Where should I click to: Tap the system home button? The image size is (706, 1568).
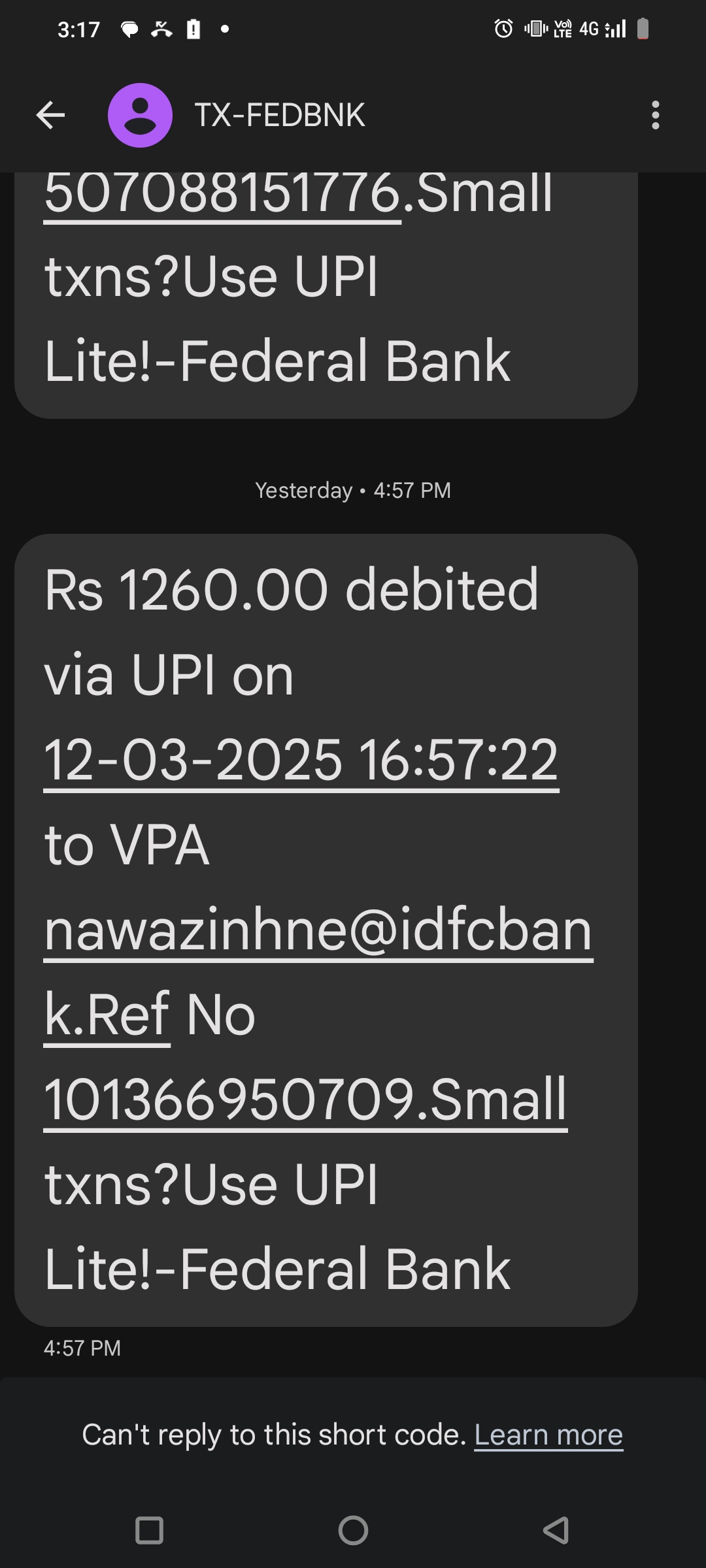(353, 1530)
